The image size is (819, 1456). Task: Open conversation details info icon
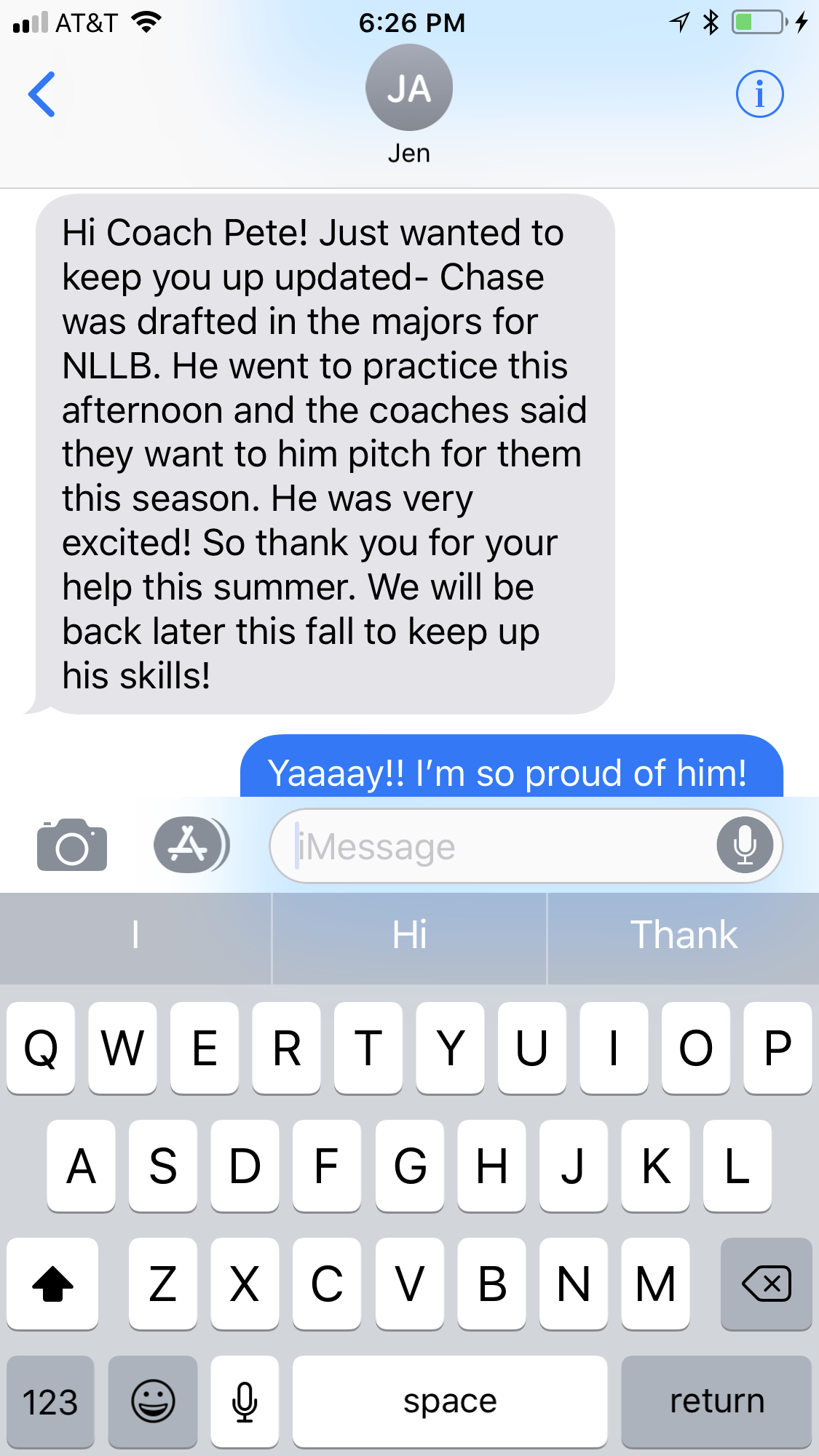point(759,94)
